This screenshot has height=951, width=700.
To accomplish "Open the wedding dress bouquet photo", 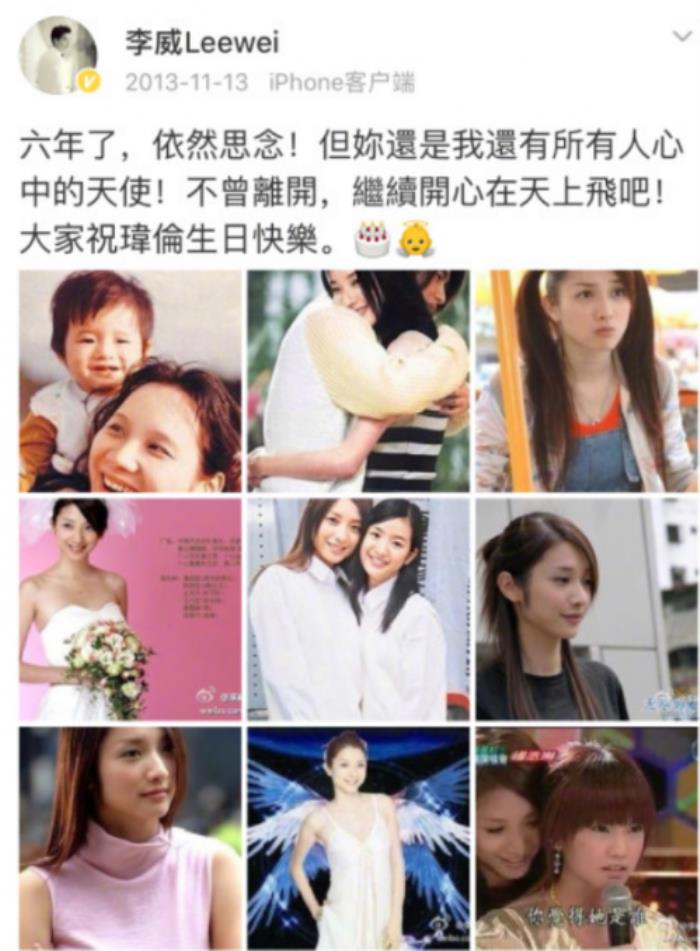I will tap(130, 608).
